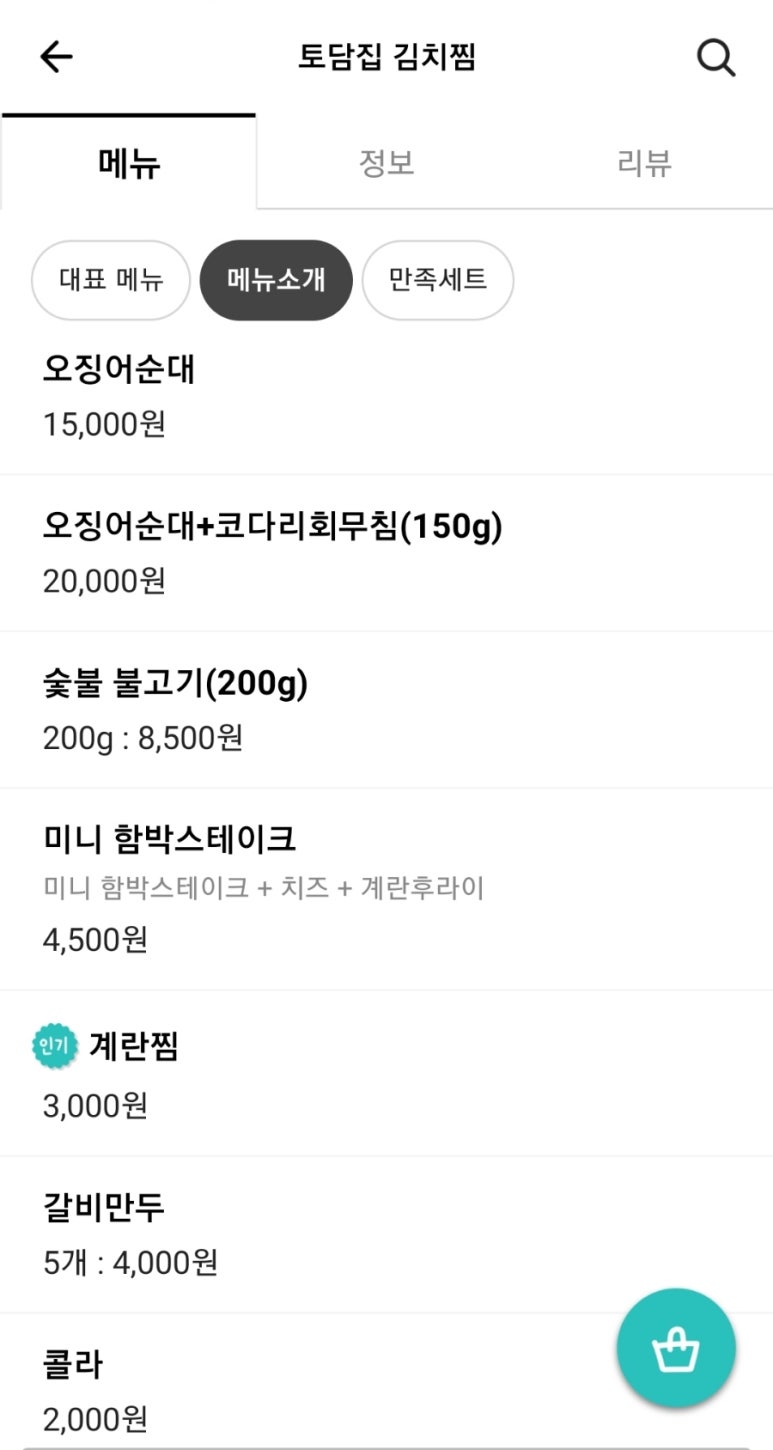Screen dimensions: 773x1450
Task: Select the 대표 메뉴 filter chip
Action: 110,281
